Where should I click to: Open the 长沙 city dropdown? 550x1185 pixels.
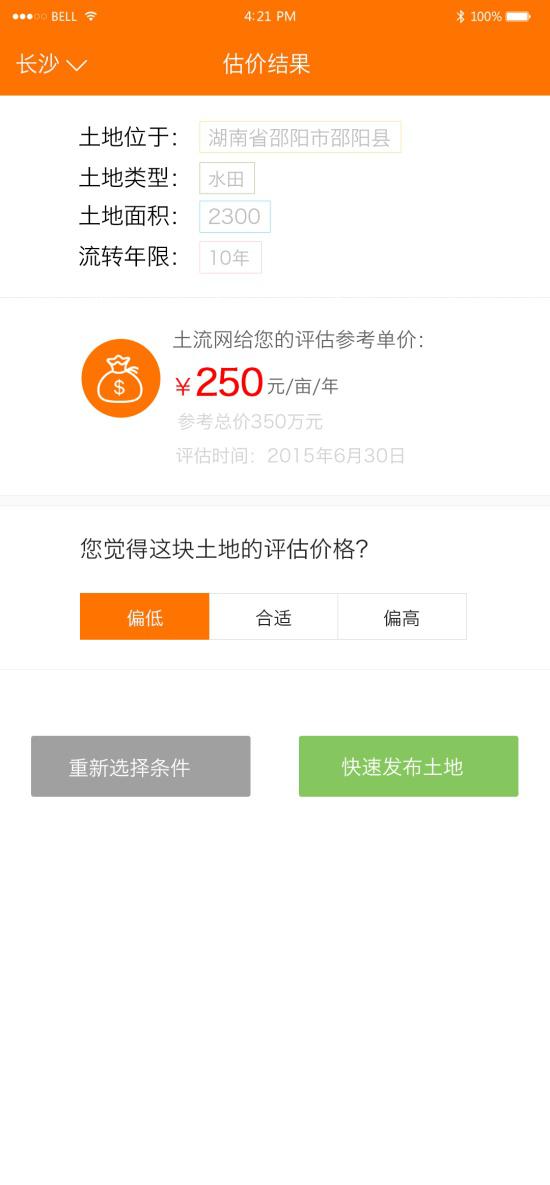(x=51, y=64)
